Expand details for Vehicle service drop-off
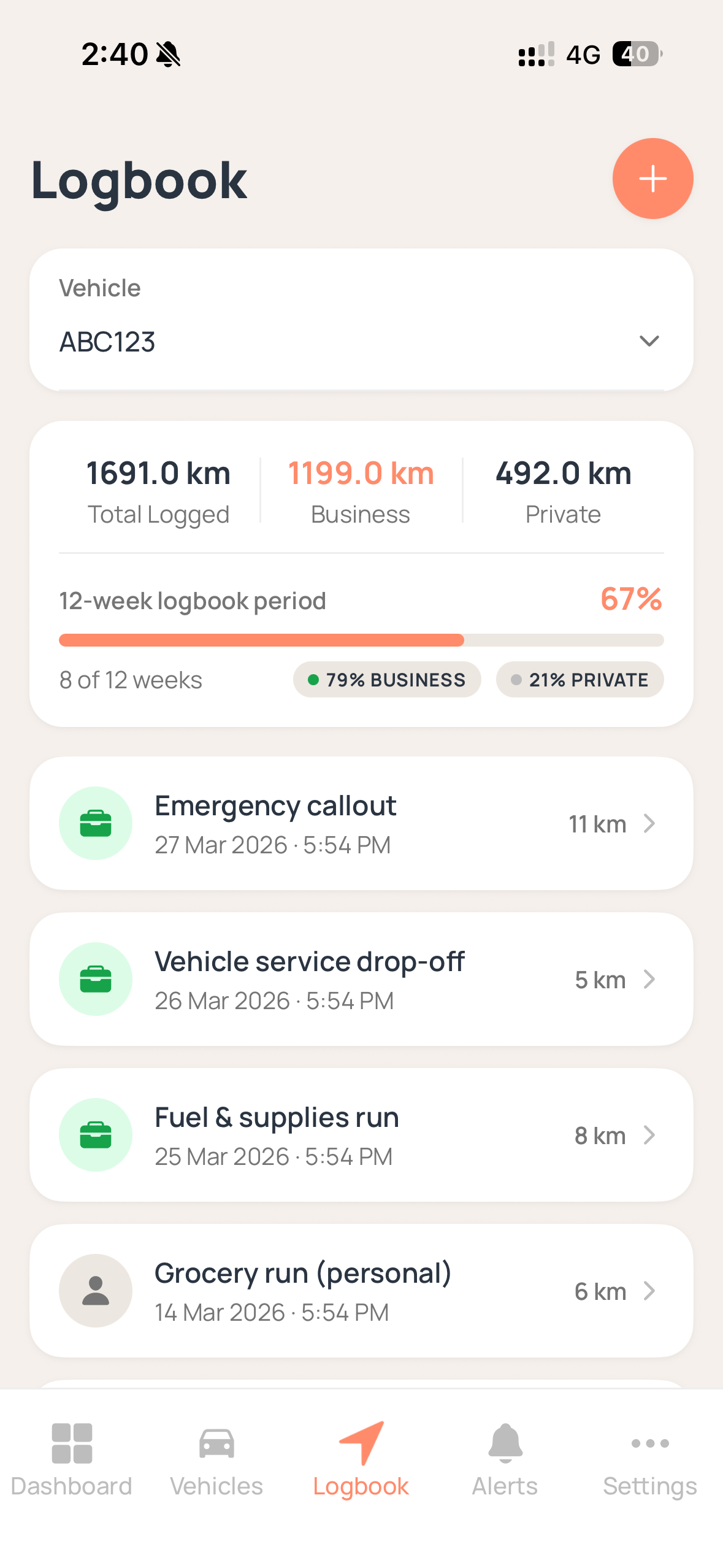 [x=649, y=979]
